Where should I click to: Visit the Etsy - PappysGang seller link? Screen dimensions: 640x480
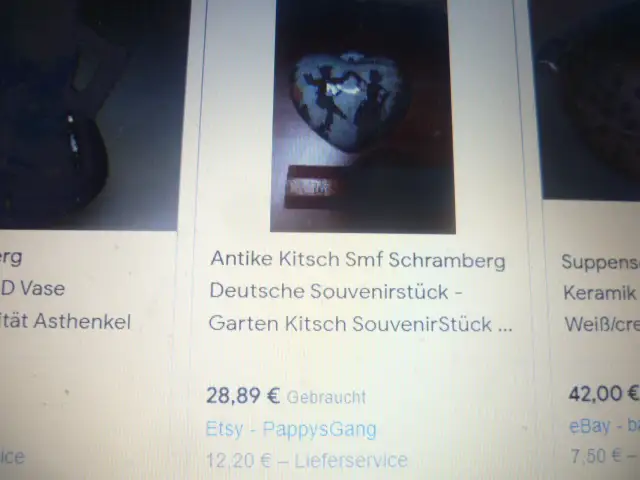(291, 429)
